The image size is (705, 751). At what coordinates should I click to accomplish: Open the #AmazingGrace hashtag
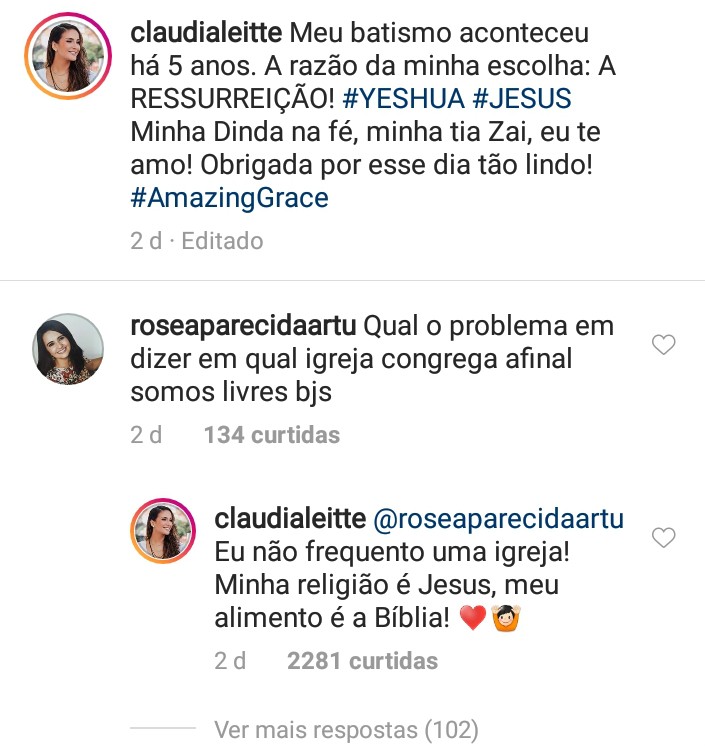229,198
